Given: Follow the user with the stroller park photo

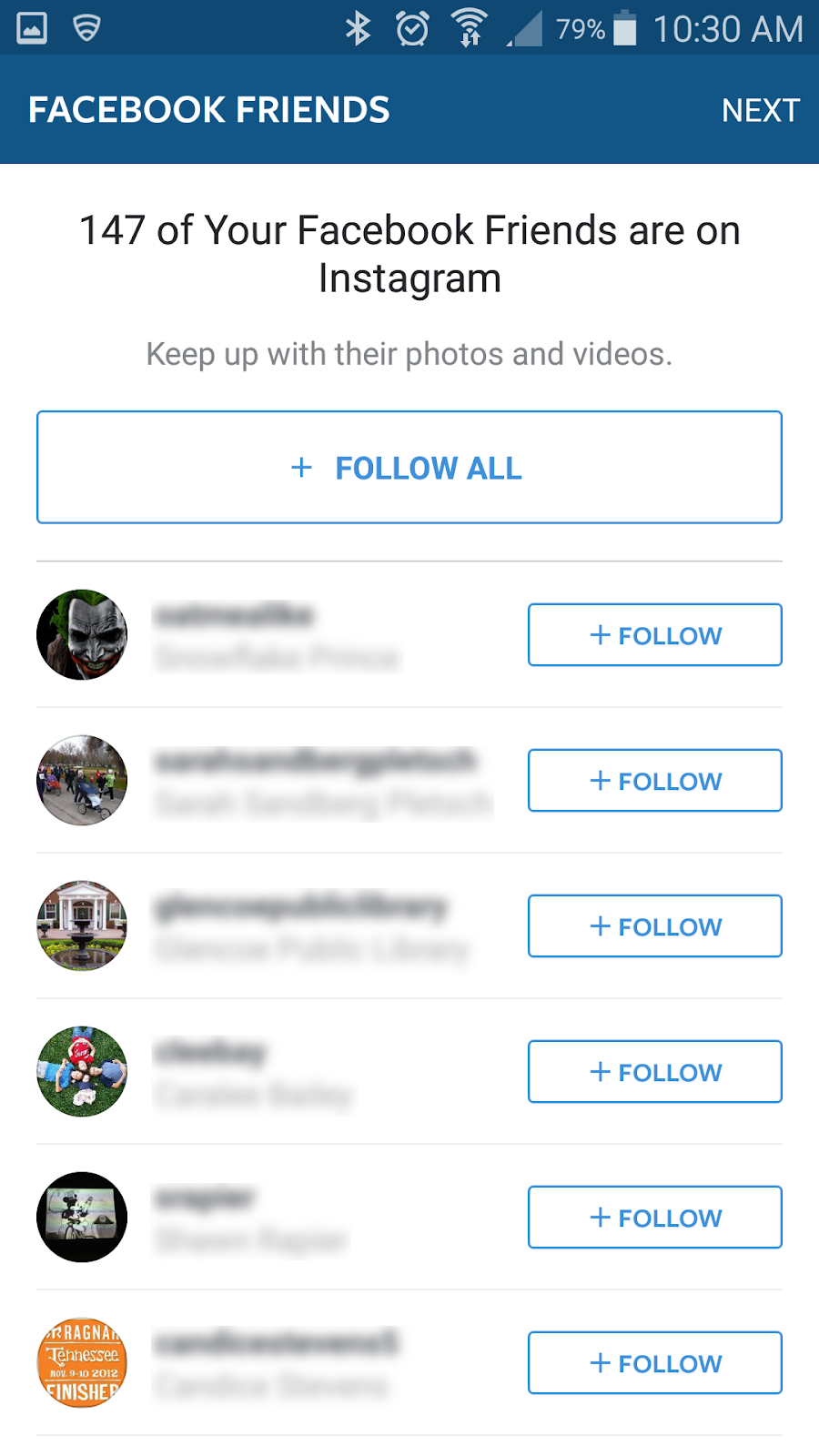Looking at the screenshot, I should tap(654, 781).
